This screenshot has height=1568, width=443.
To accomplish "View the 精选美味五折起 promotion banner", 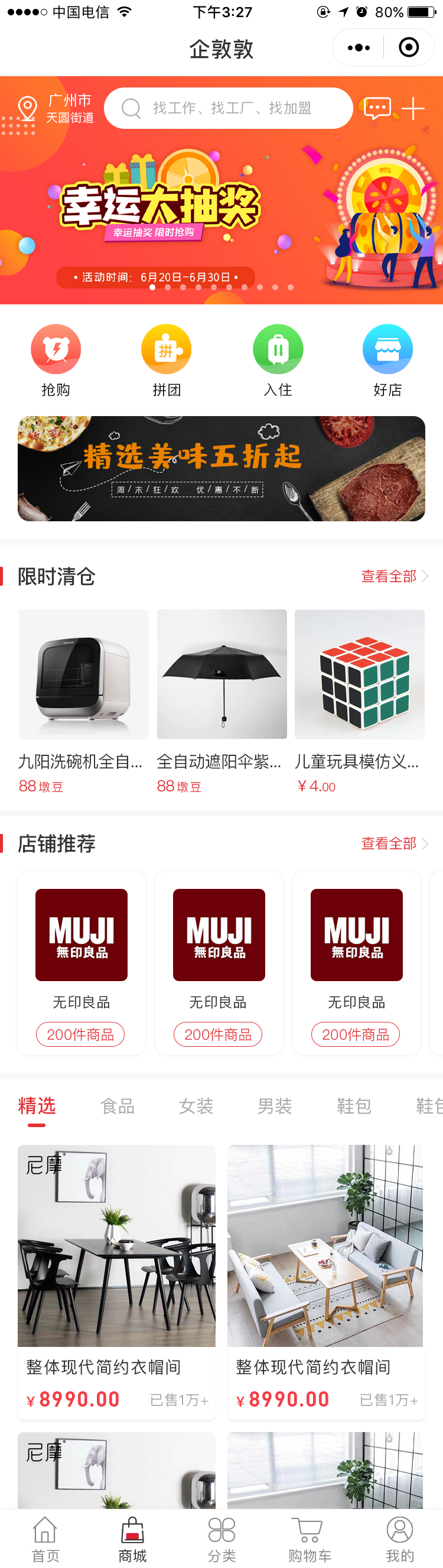I will click(221, 468).
